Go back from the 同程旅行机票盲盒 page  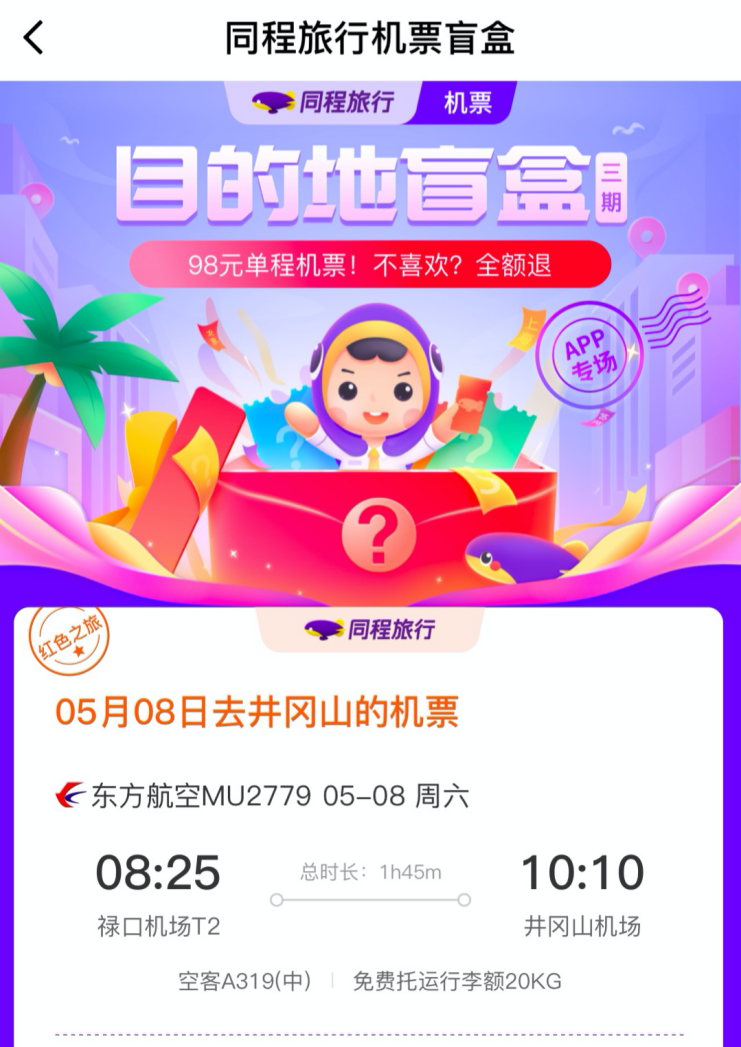pos(35,38)
